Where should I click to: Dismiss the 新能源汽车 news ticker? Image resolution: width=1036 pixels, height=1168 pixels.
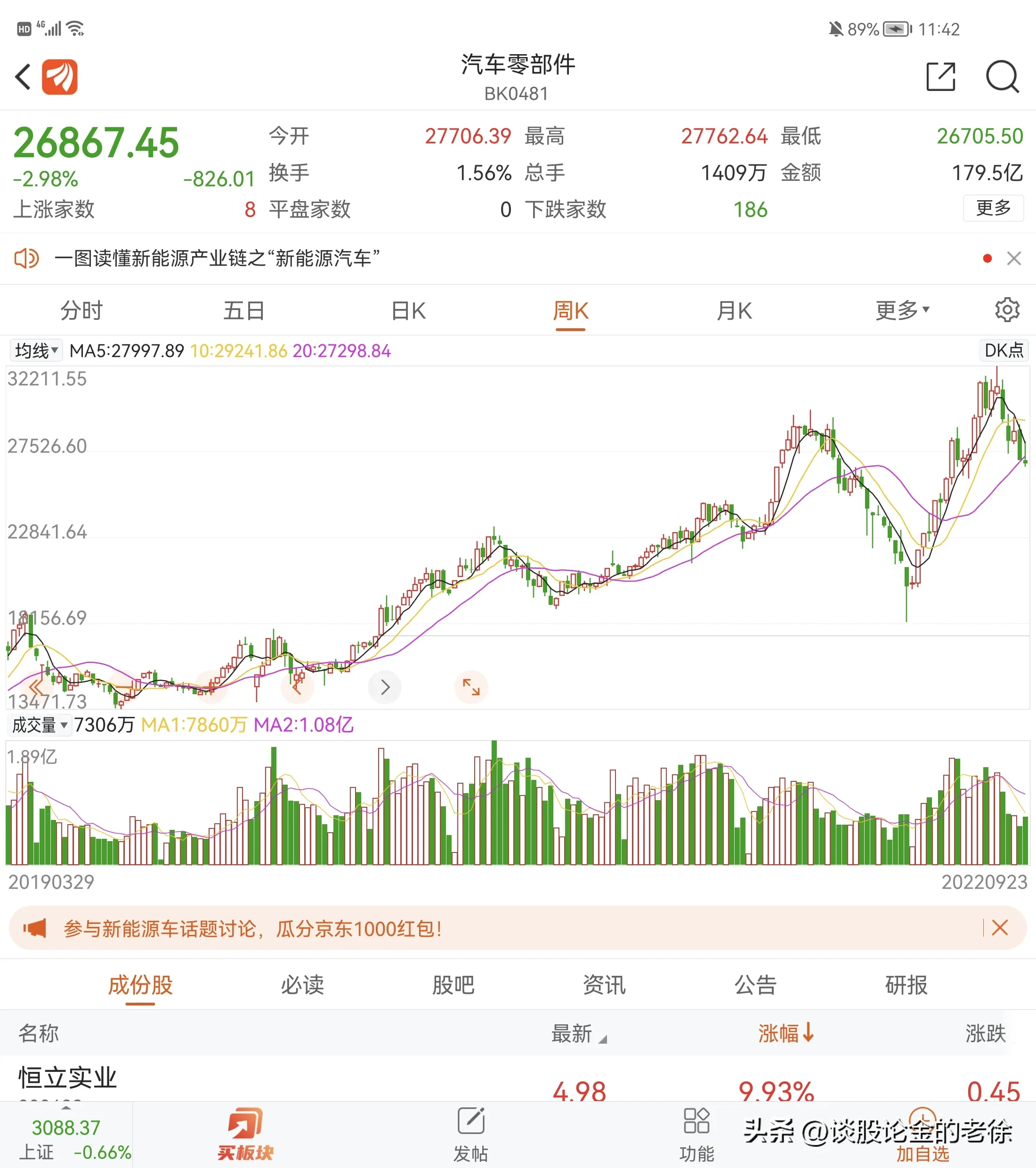pyautogui.click(x=1014, y=258)
